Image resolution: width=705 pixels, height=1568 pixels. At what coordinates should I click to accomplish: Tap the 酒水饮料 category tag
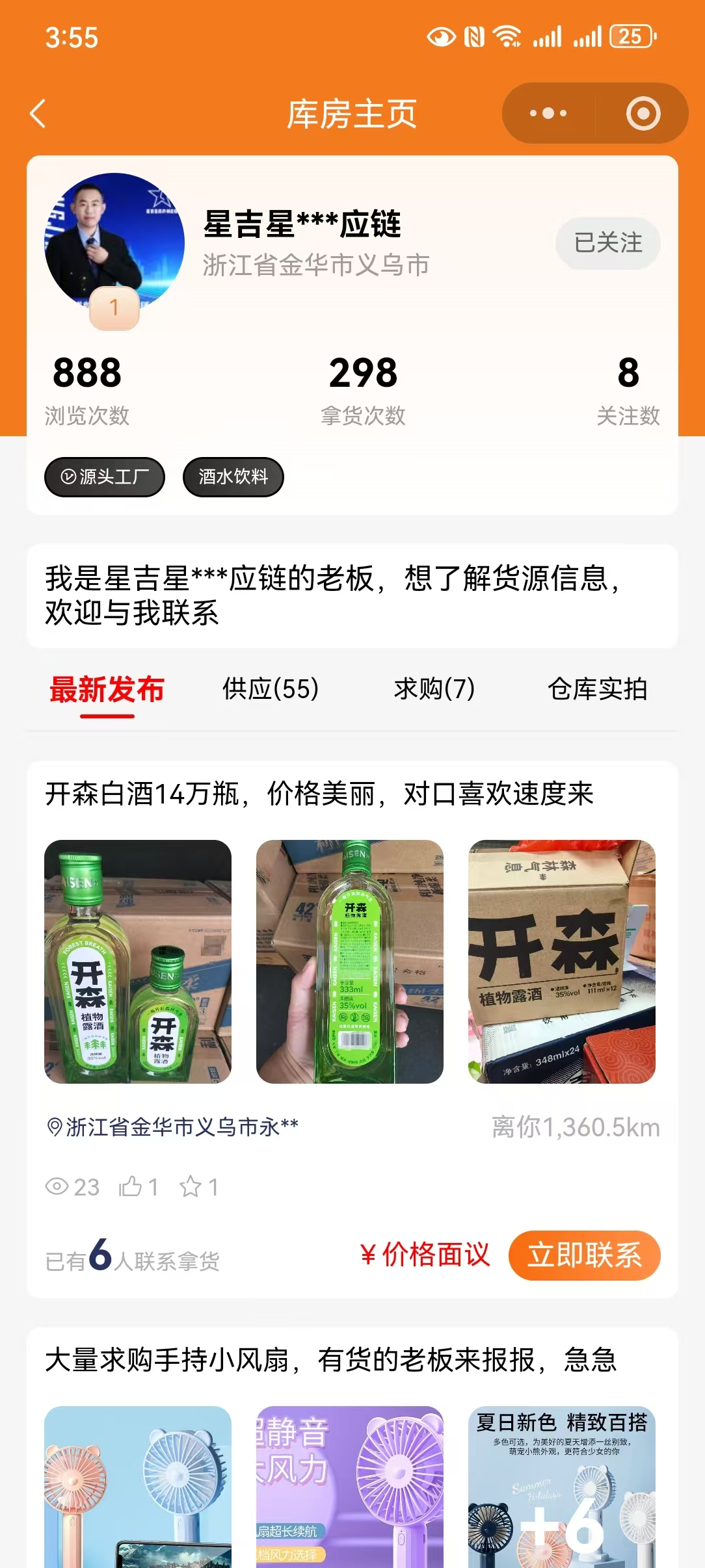click(x=232, y=477)
